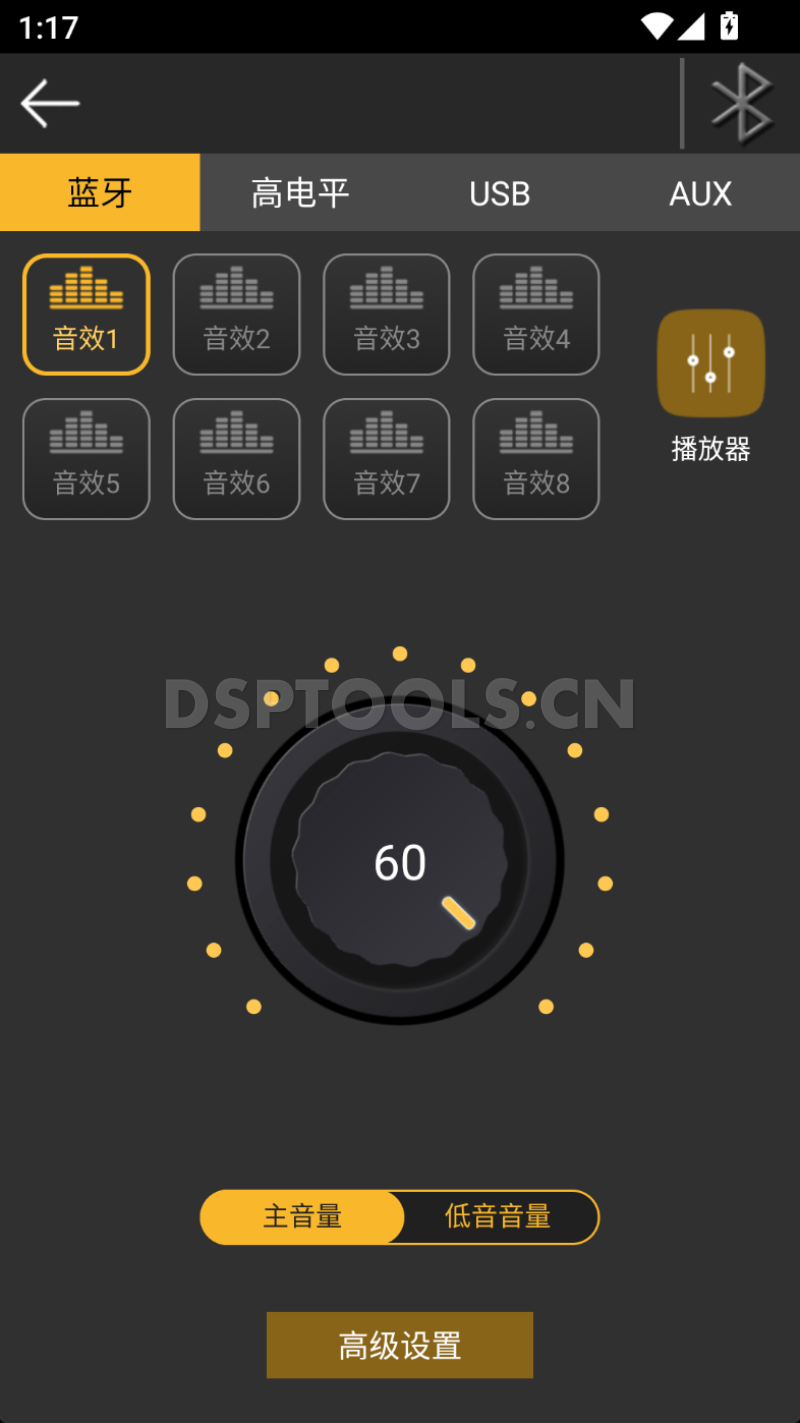Select the 音效6 sound effect preset
This screenshot has width=800, height=1423.
click(236, 458)
